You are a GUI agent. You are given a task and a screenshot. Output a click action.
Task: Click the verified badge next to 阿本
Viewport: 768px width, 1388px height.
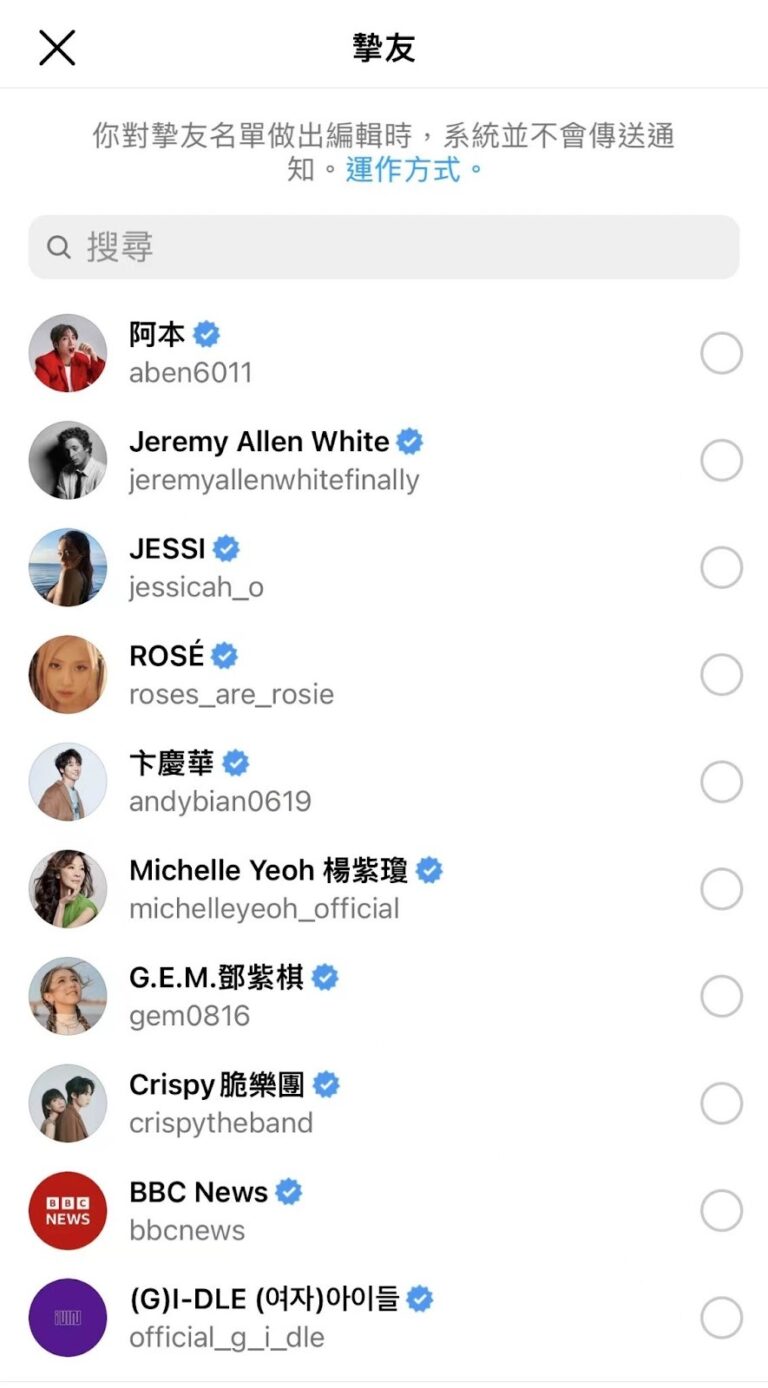click(206, 336)
